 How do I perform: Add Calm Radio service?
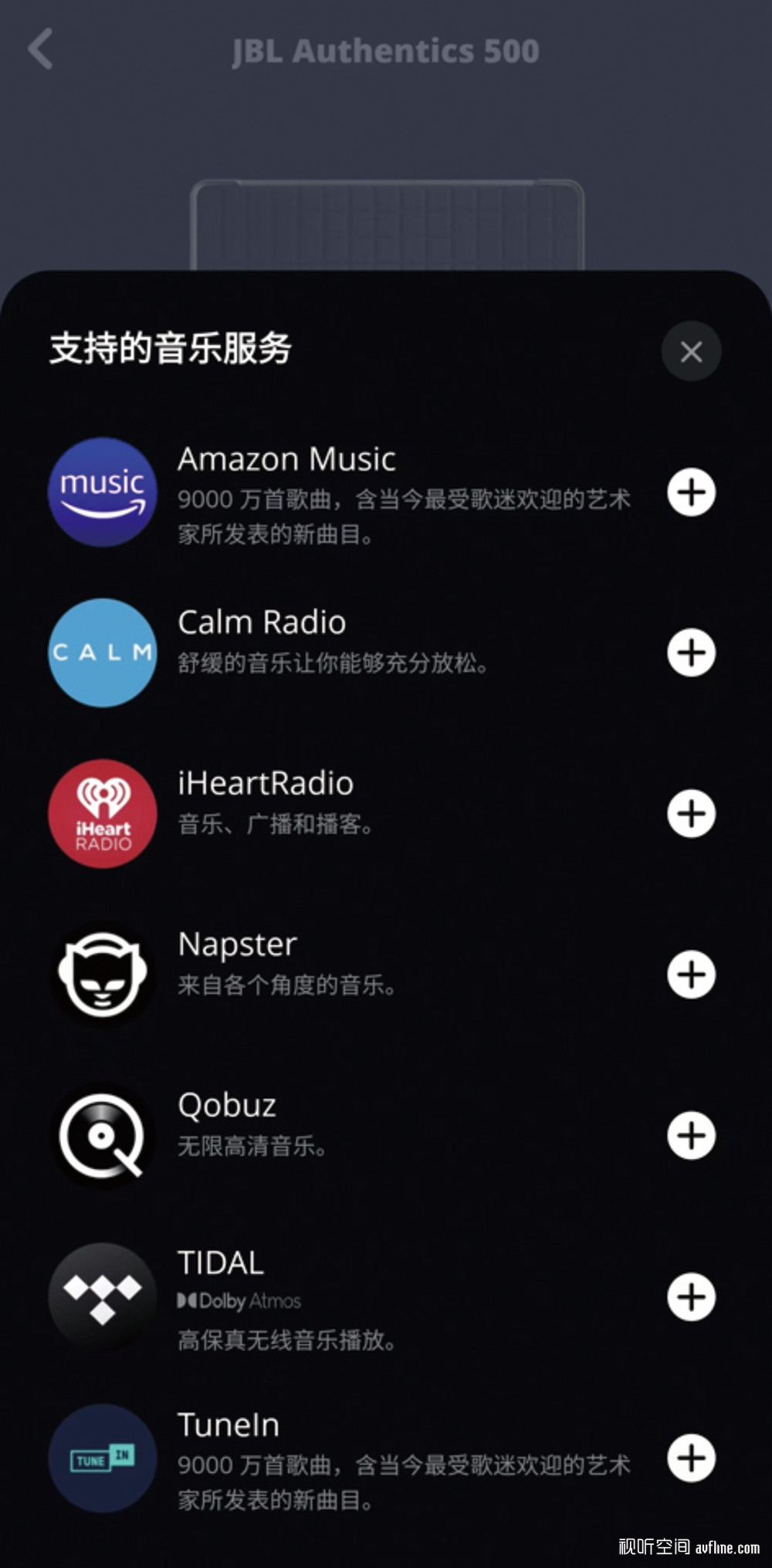(691, 653)
